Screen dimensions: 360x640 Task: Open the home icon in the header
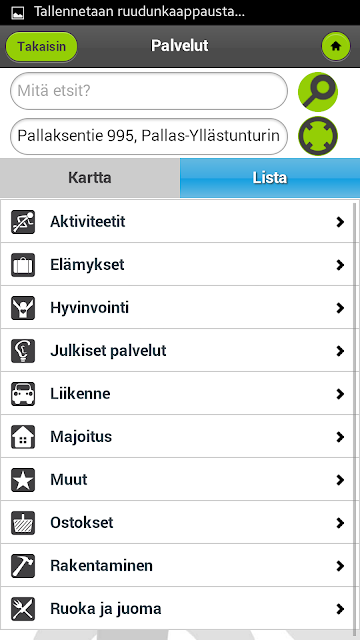coord(336,47)
